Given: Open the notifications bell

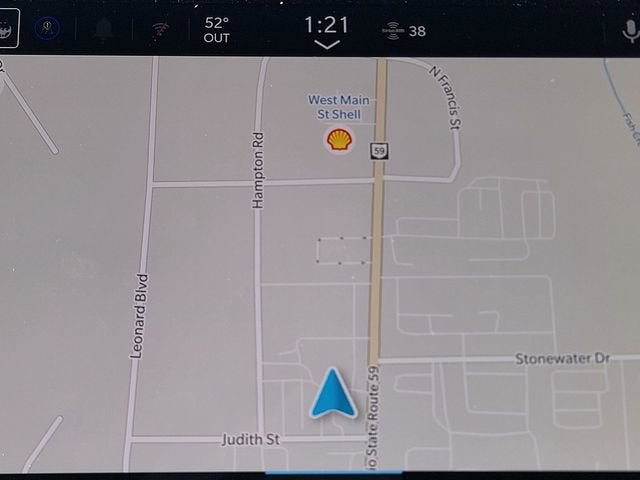Looking at the screenshot, I should point(103,30).
